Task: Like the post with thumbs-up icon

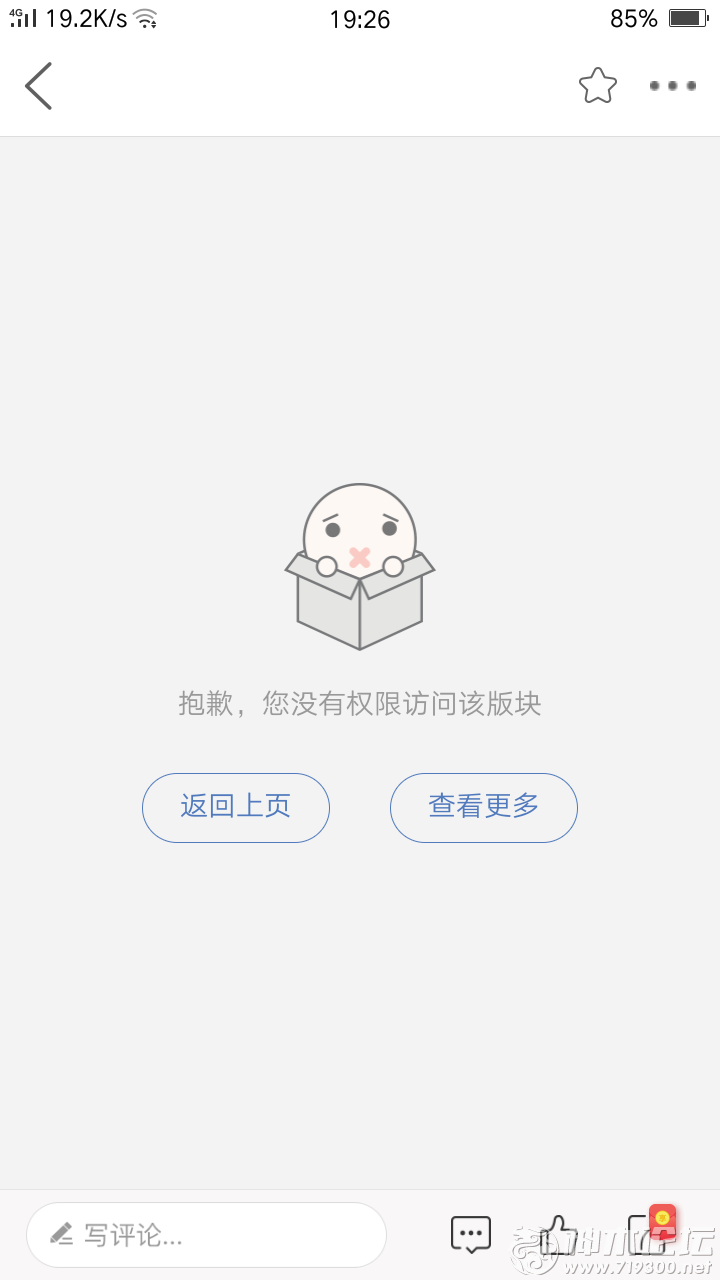Action: pos(558,1235)
